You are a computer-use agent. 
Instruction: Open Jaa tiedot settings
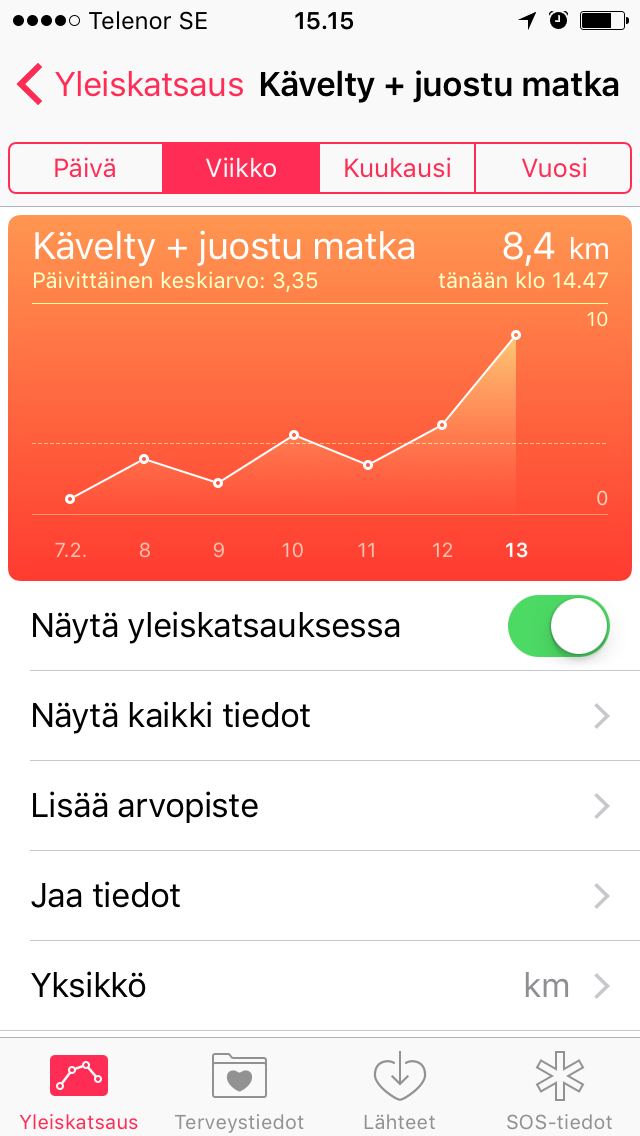point(320,896)
